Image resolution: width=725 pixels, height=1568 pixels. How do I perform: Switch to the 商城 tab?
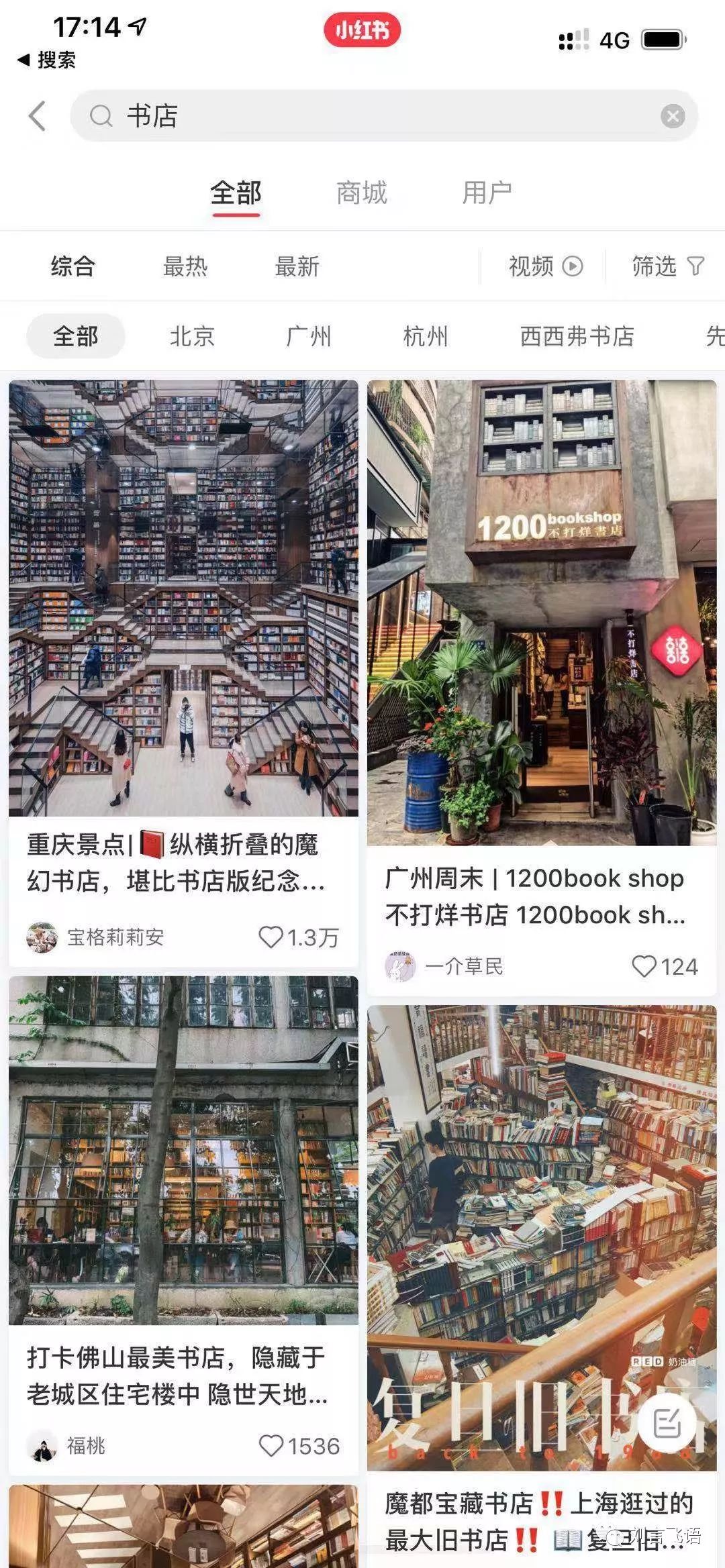(x=362, y=193)
